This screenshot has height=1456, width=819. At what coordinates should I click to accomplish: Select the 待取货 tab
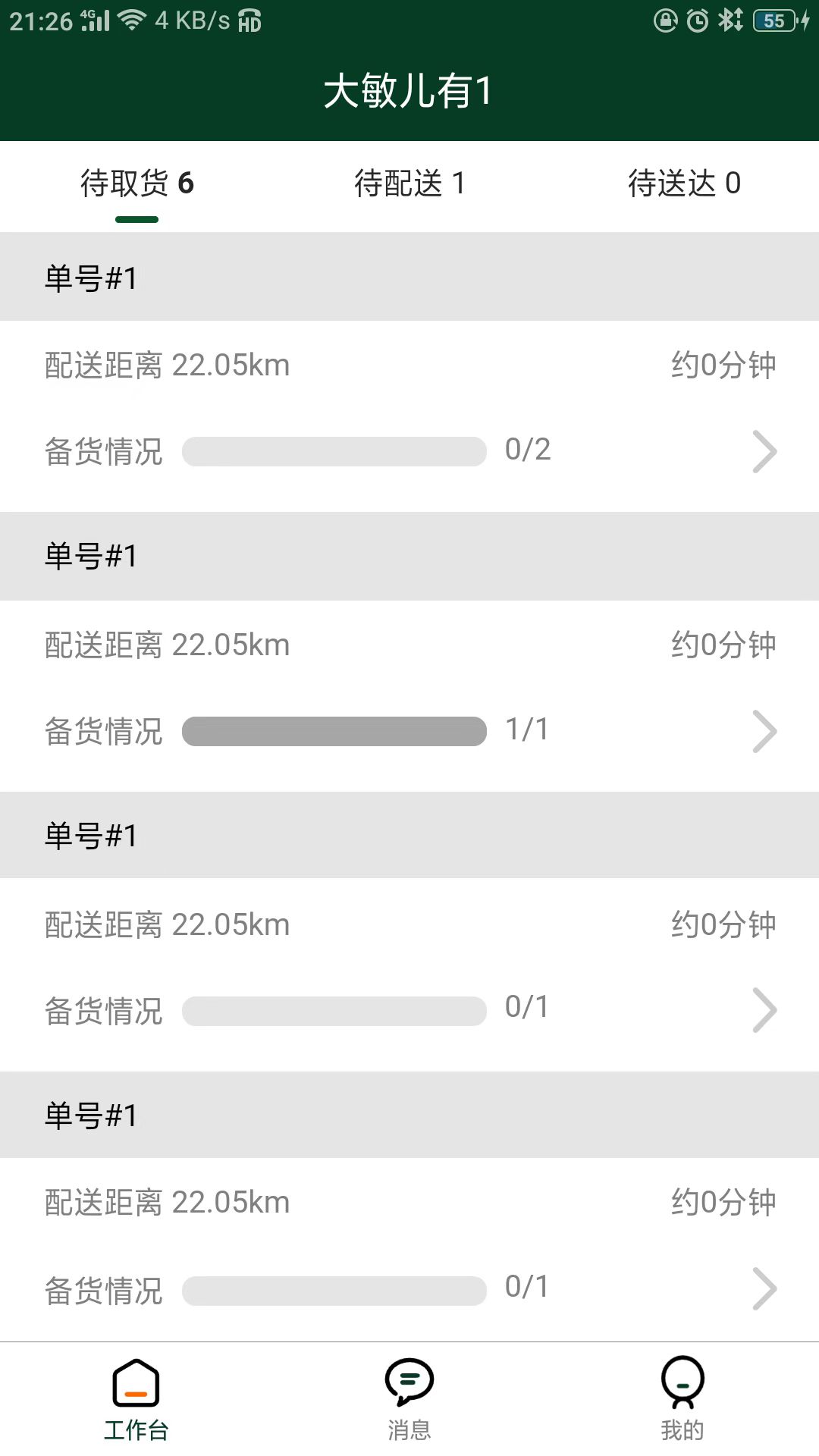[x=136, y=184]
